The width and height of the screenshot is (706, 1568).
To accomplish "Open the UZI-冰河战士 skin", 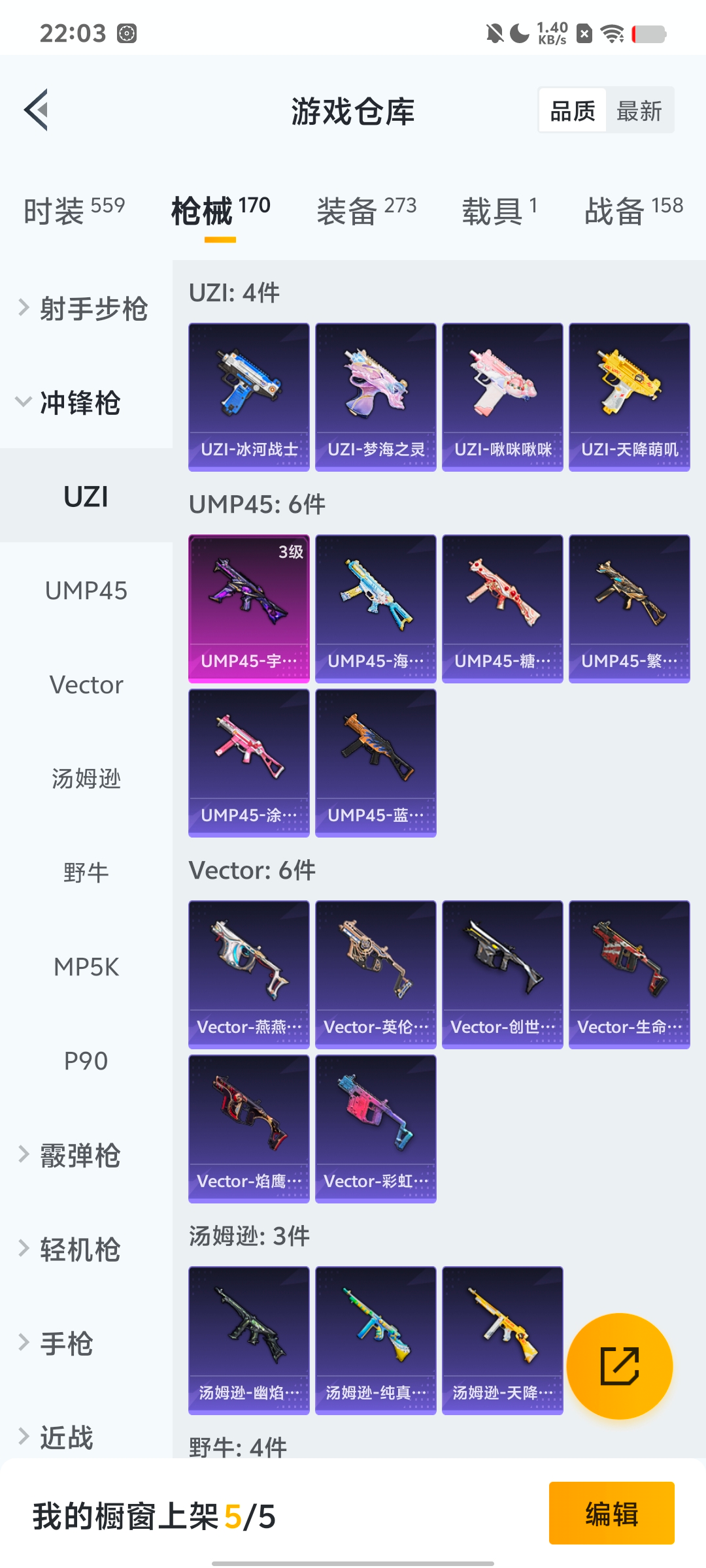I will click(249, 397).
